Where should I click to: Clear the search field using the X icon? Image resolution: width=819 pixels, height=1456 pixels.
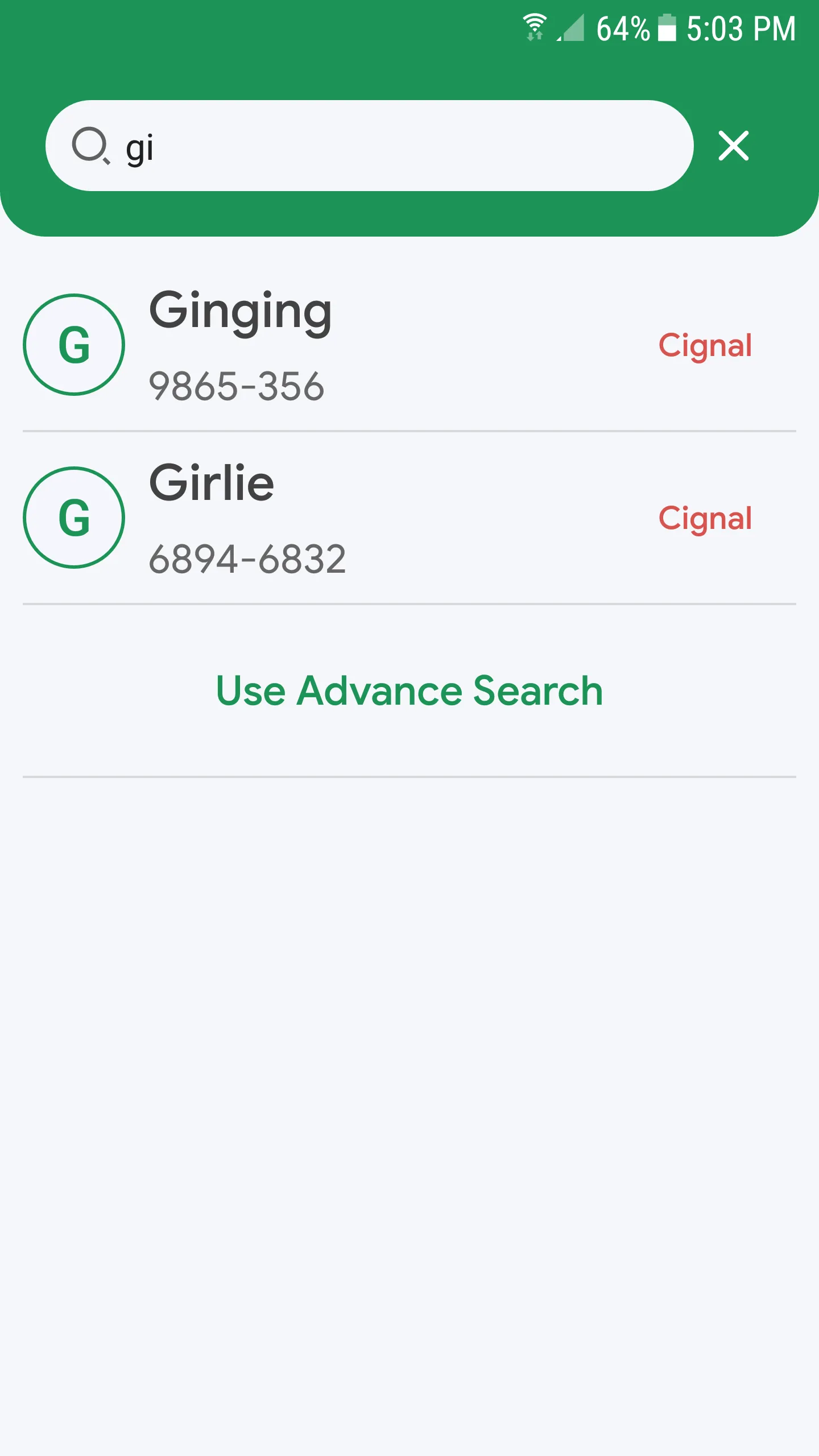733,147
